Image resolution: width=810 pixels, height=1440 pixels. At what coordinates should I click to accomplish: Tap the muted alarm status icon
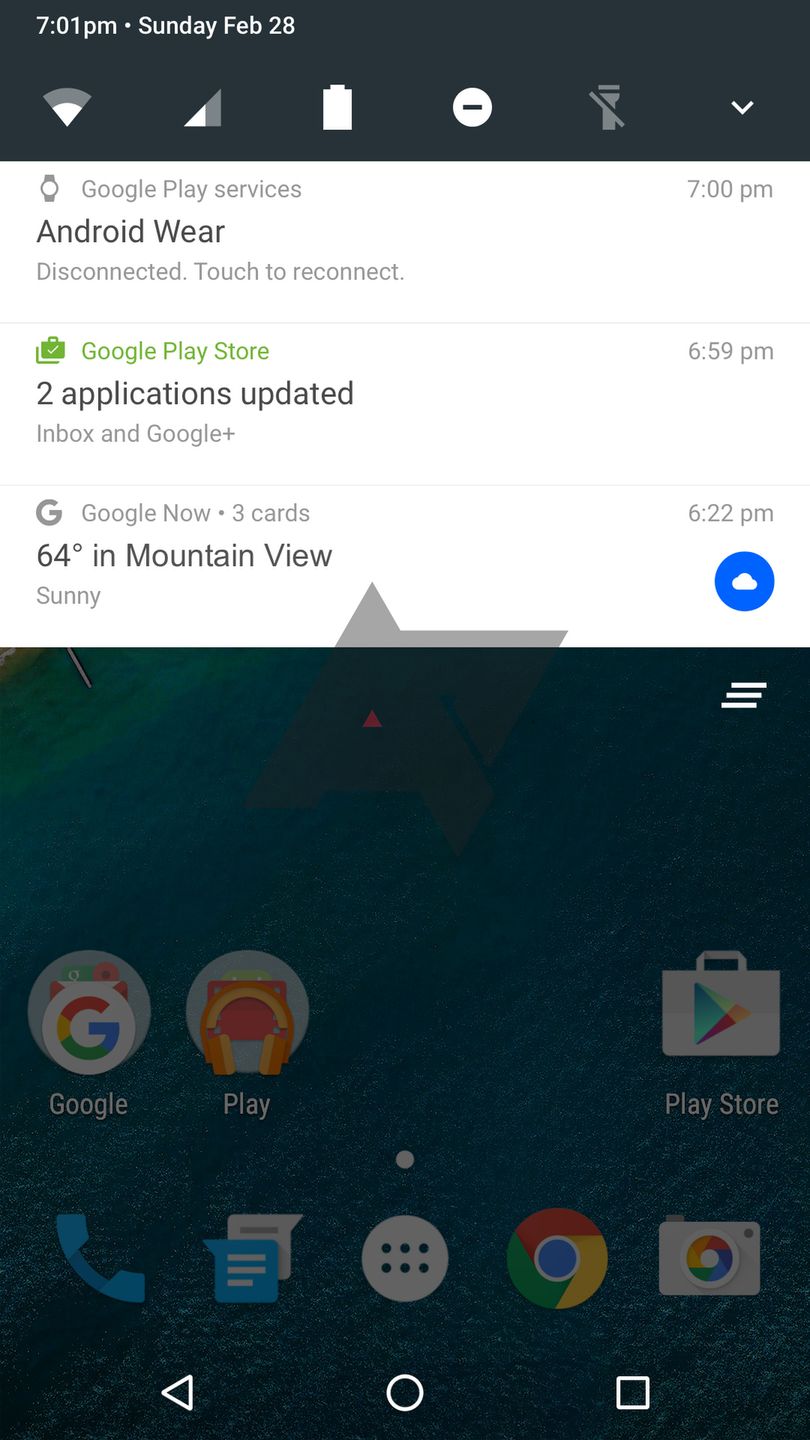(x=607, y=107)
